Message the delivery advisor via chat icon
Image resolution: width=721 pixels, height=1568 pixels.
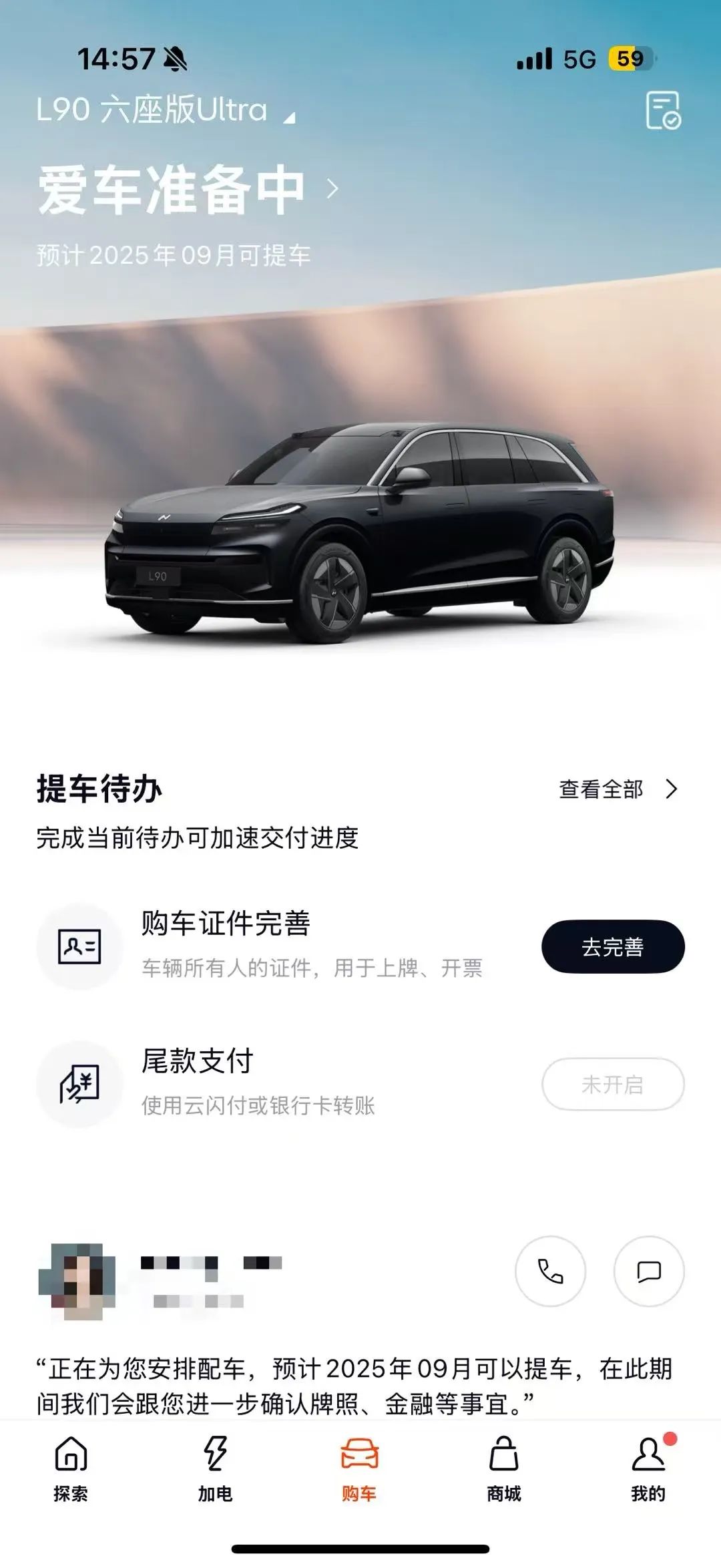coord(648,1271)
